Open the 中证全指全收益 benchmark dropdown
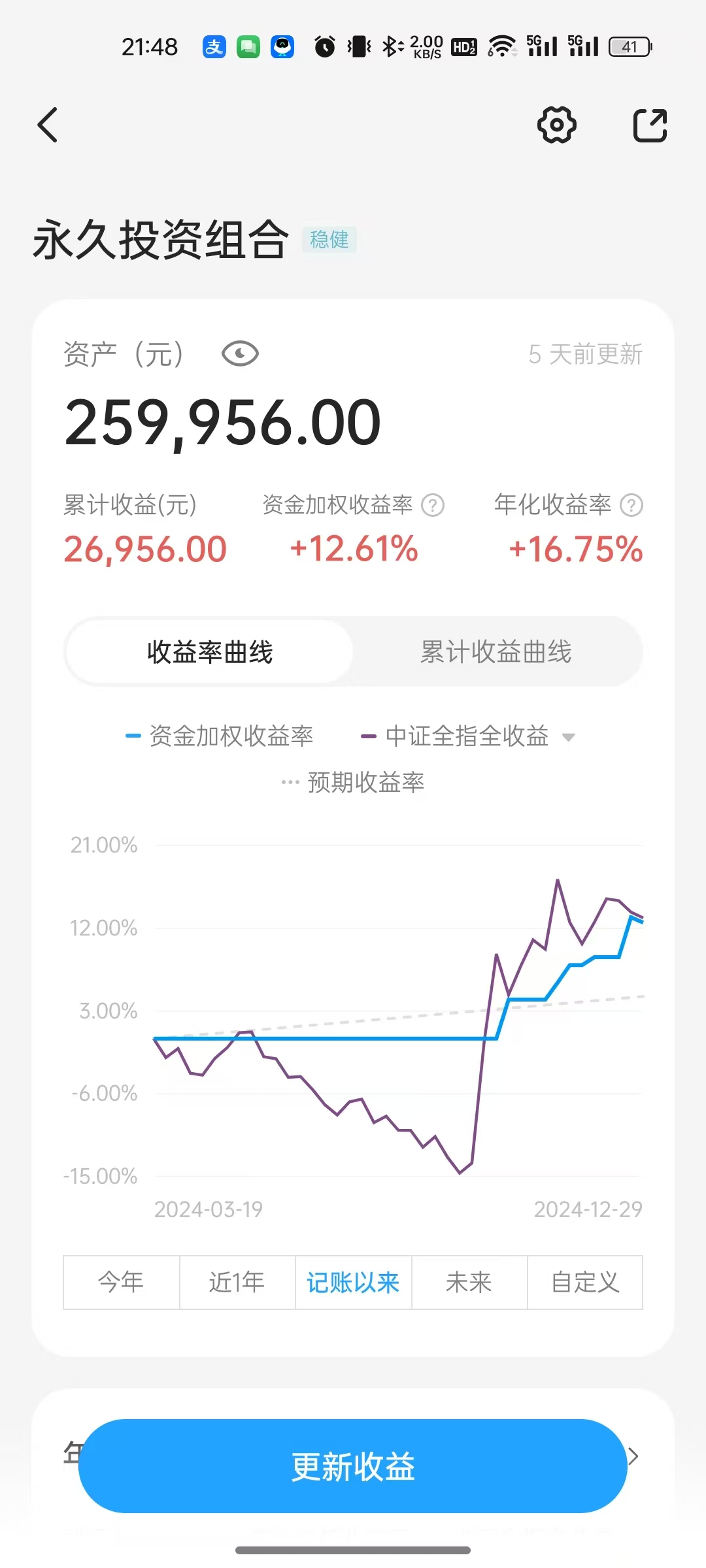 point(568,737)
